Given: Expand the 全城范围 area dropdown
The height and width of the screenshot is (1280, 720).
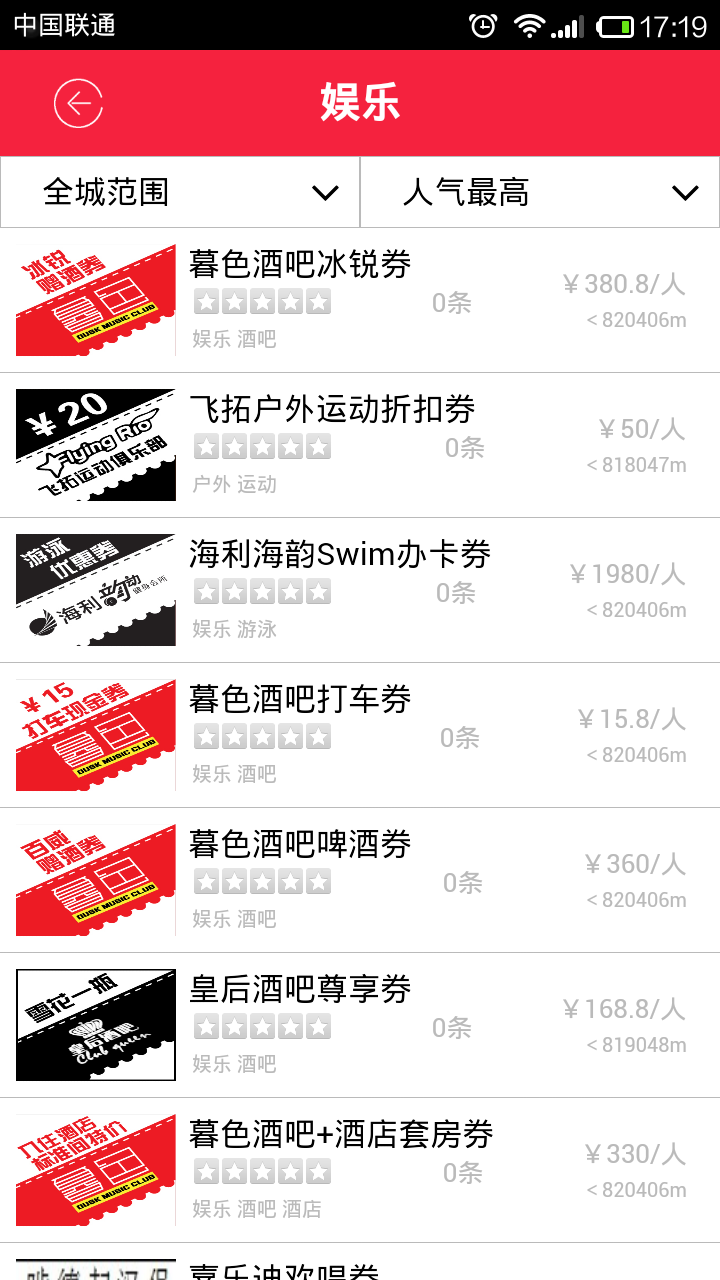Looking at the screenshot, I should 180,192.
